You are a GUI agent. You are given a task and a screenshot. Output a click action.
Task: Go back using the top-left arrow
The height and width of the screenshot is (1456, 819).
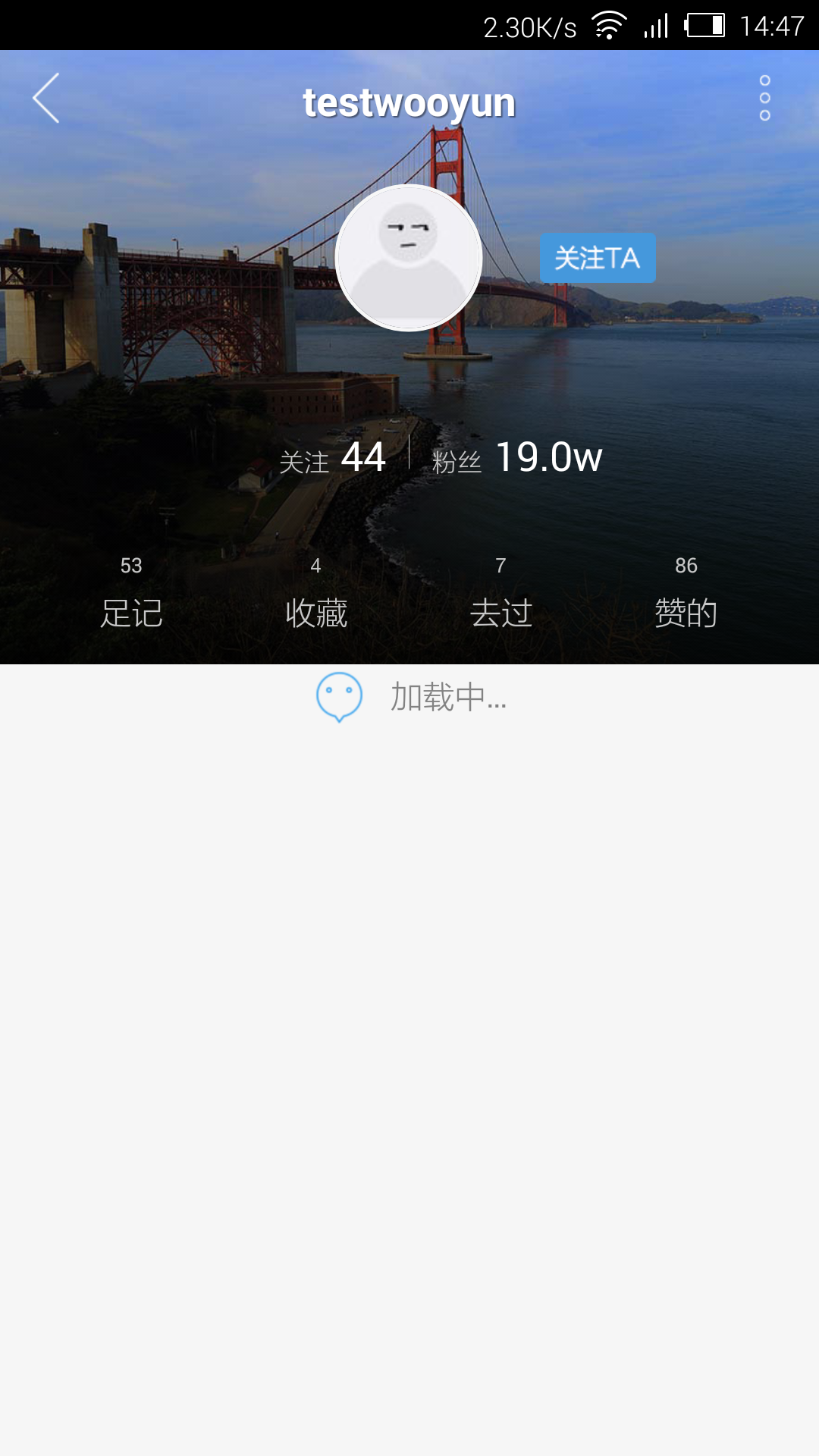[46, 98]
